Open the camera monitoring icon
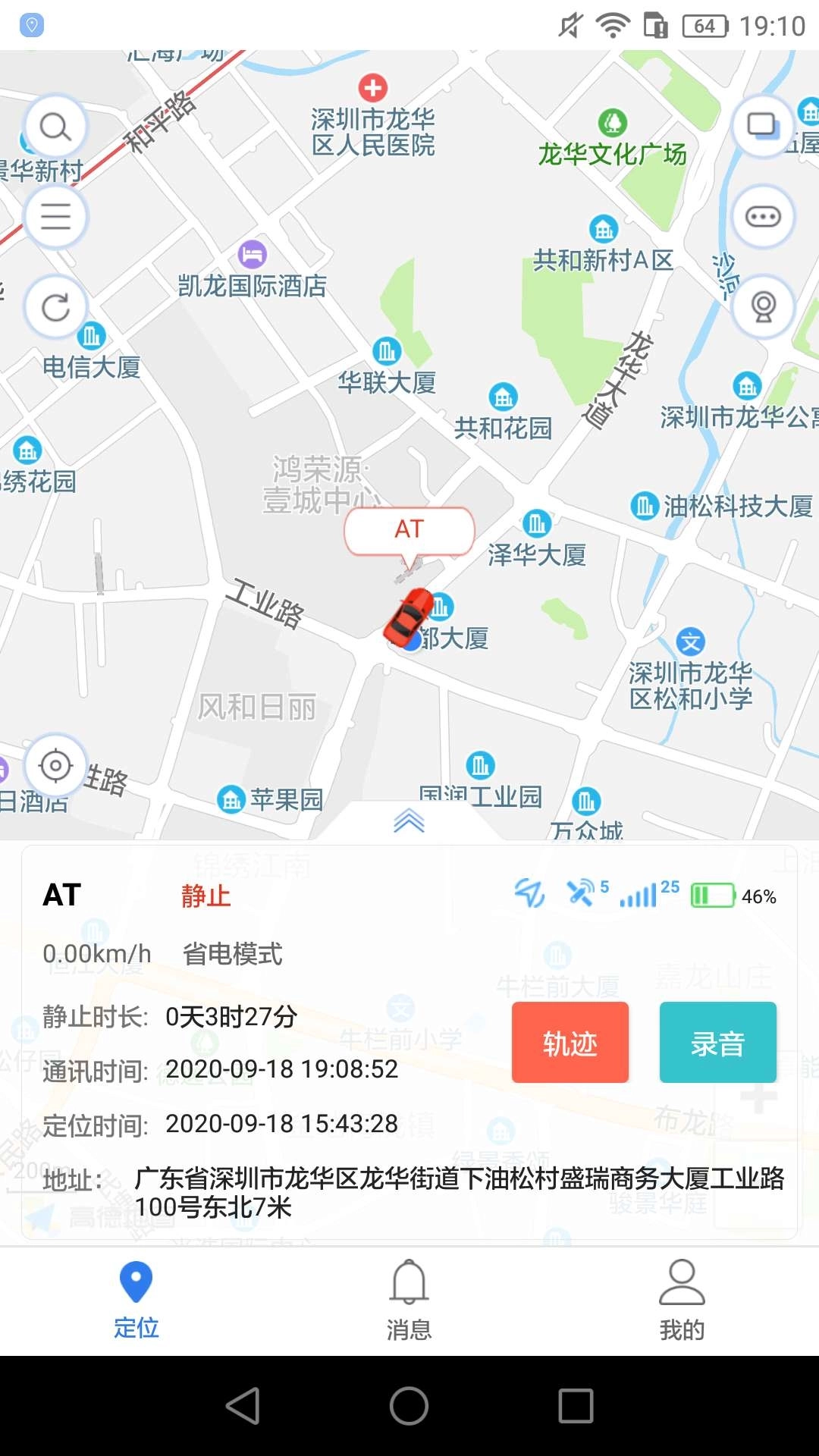The width and height of the screenshot is (819, 1456). (x=764, y=306)
